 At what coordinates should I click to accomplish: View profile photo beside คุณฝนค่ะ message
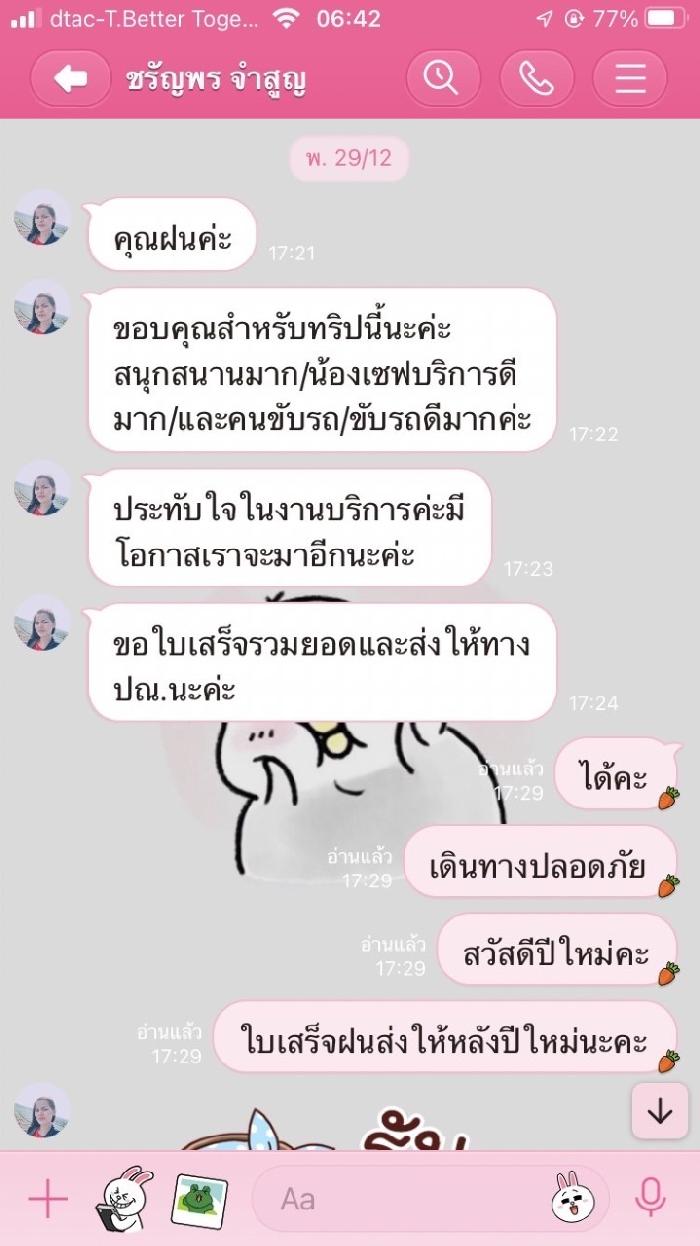pyautogui.click(x=42, y=218)
